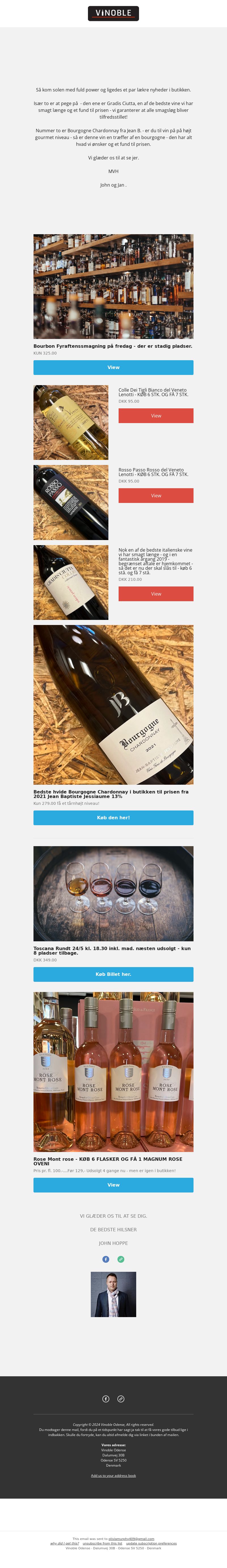Update subscription preferences
This screenshot has width=227, height=1568.
[x=151, y=1543]
